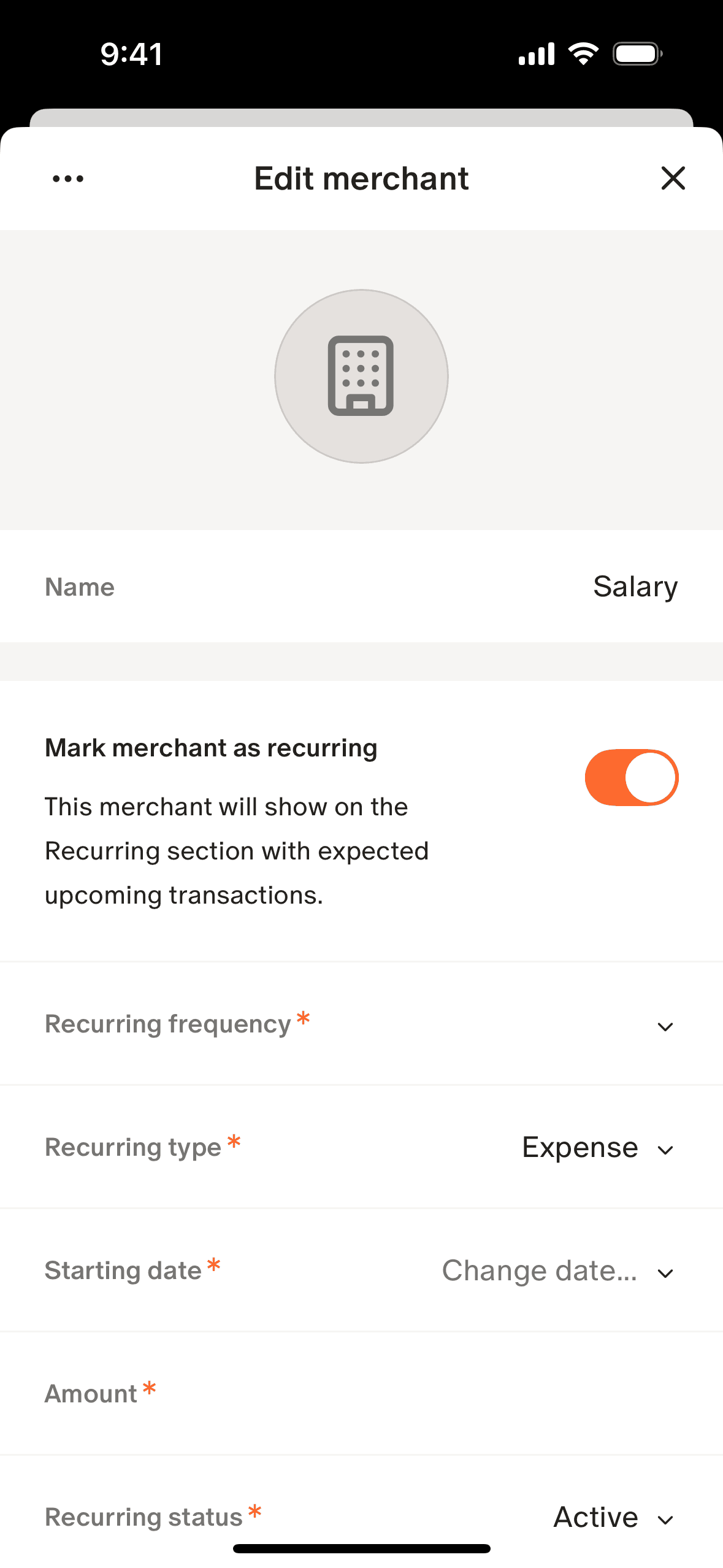Expand the Recurring frequency dropdown

665,1026
